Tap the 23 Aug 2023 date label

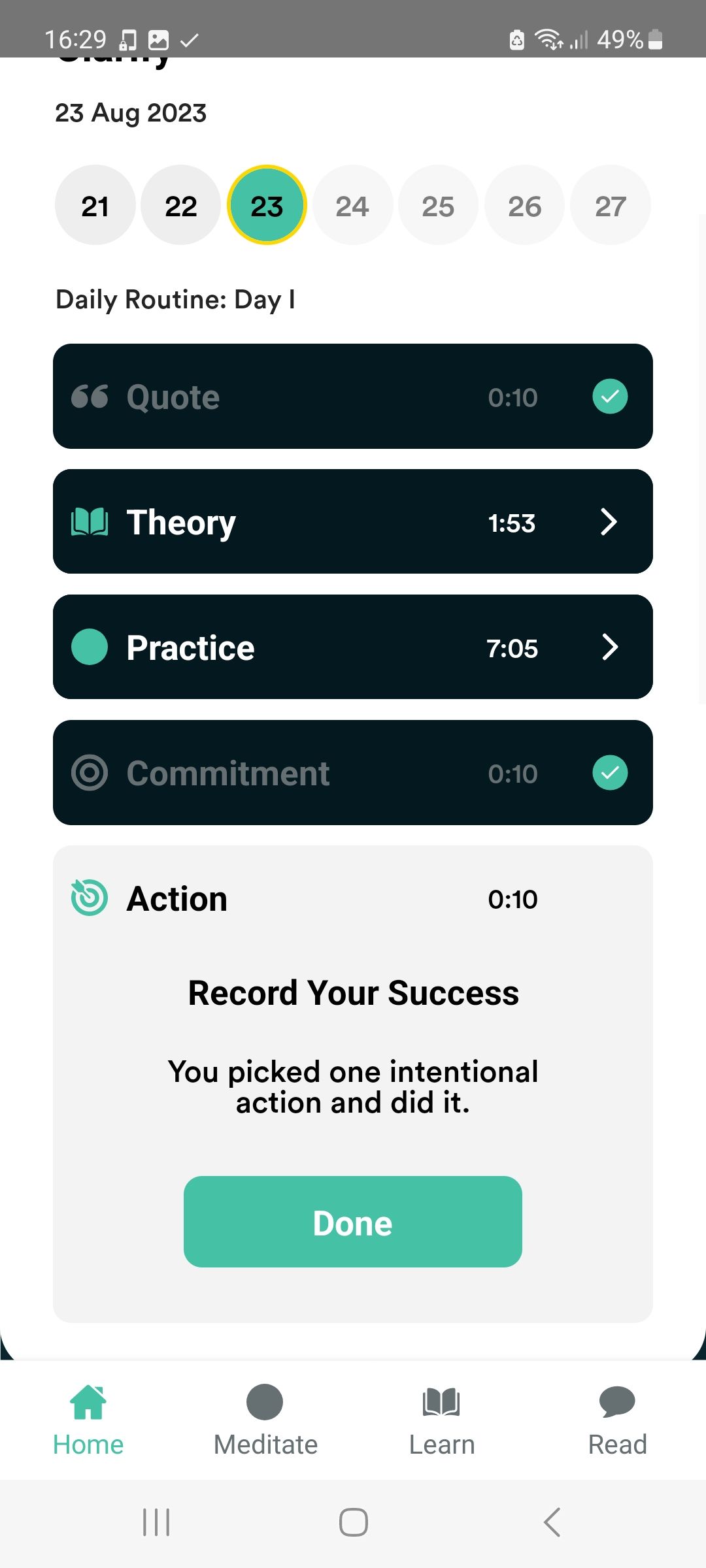coord(131,112)
